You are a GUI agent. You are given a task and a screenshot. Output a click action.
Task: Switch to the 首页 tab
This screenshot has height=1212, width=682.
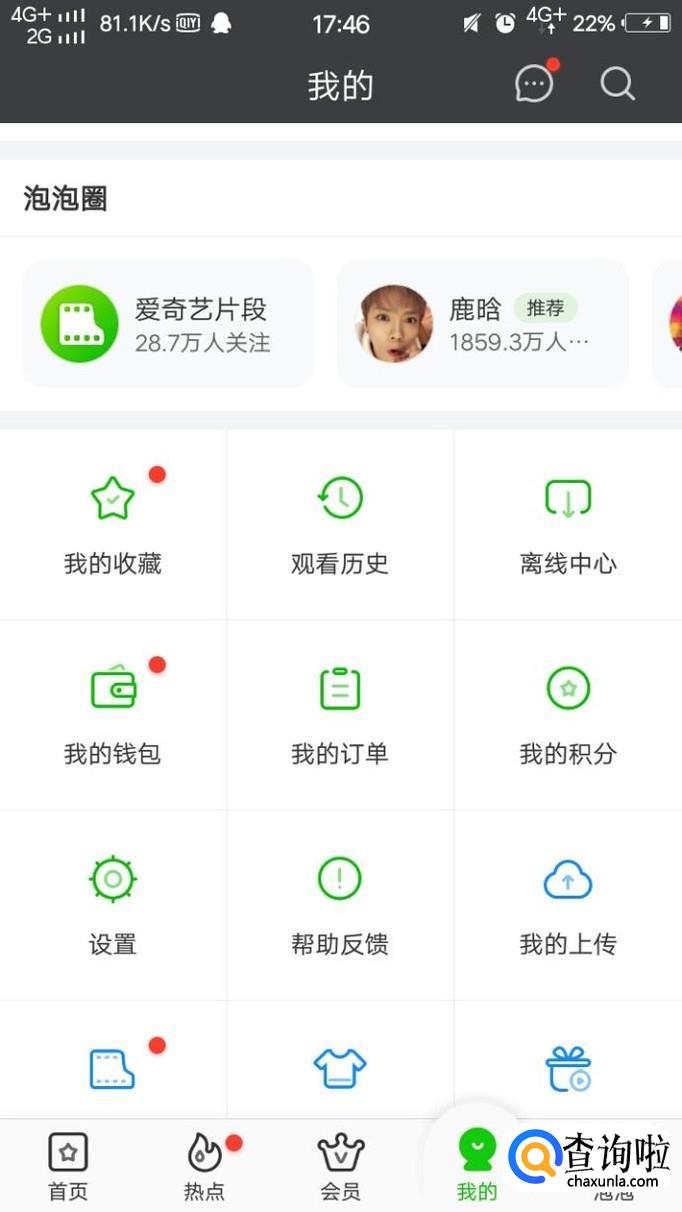68,1166
